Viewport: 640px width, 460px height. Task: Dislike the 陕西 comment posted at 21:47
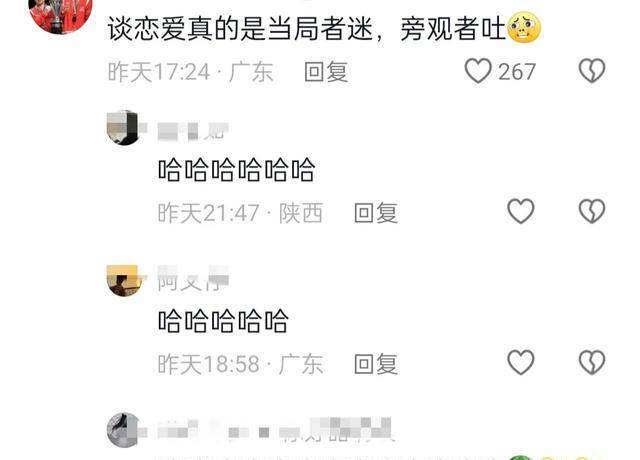[x=592, y=211]
